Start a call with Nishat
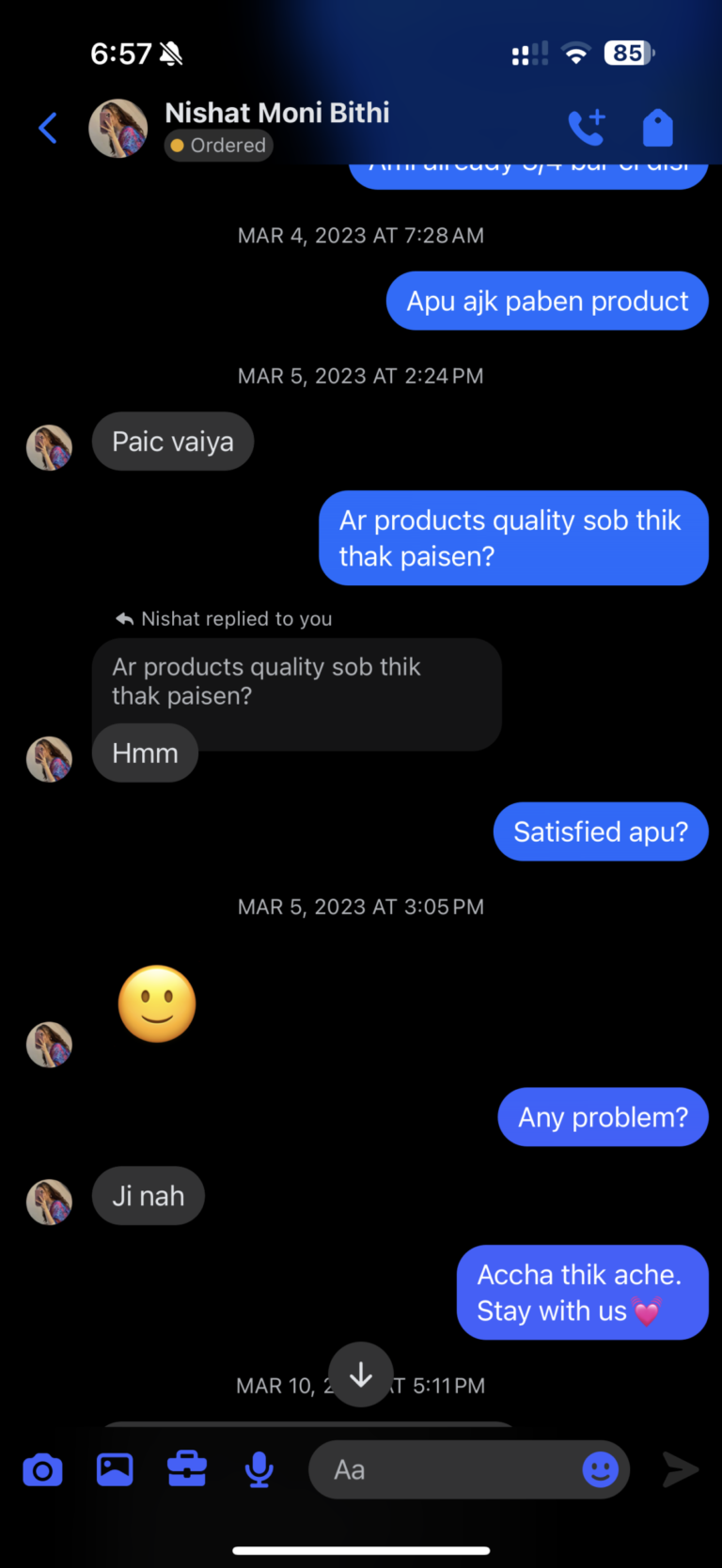 587,128
